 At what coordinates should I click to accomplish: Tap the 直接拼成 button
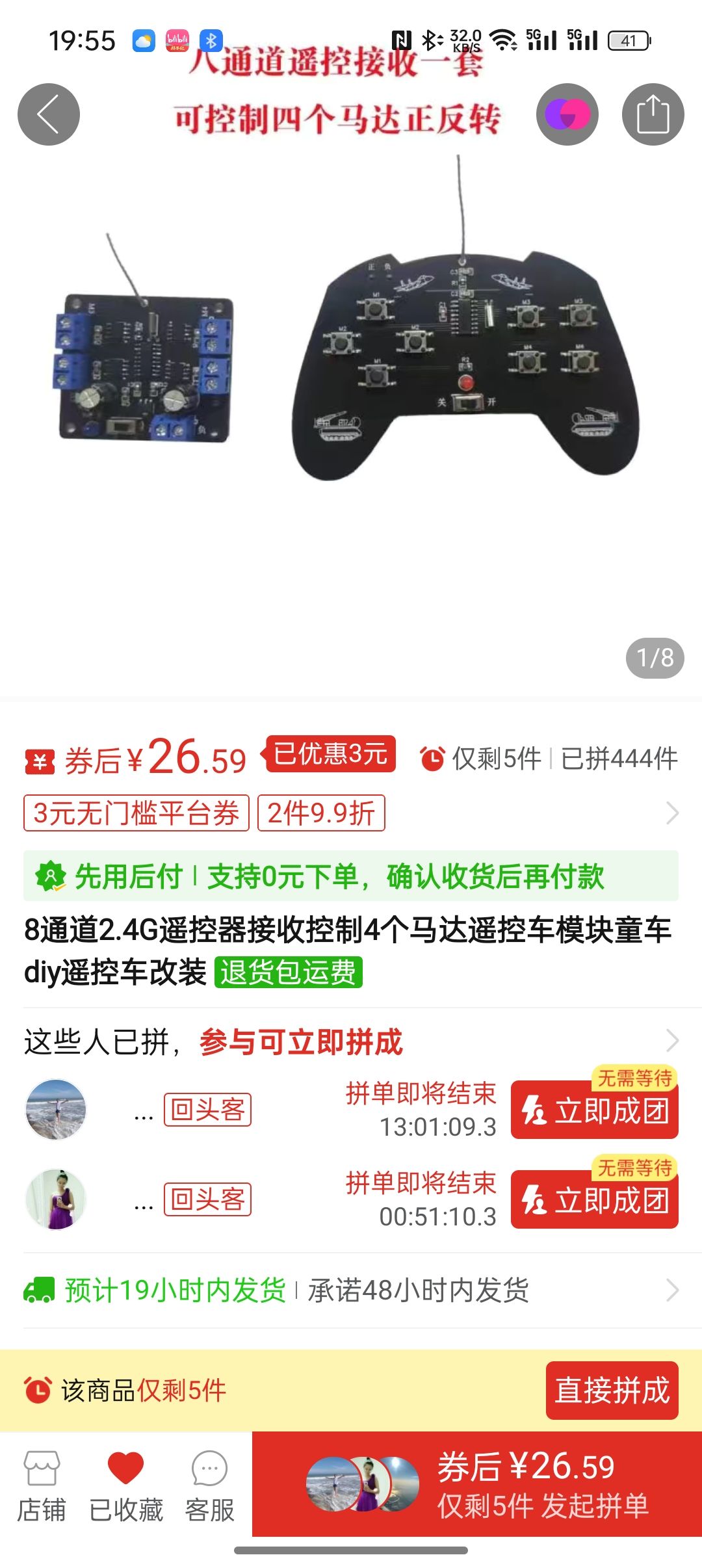coord(612,1391)
